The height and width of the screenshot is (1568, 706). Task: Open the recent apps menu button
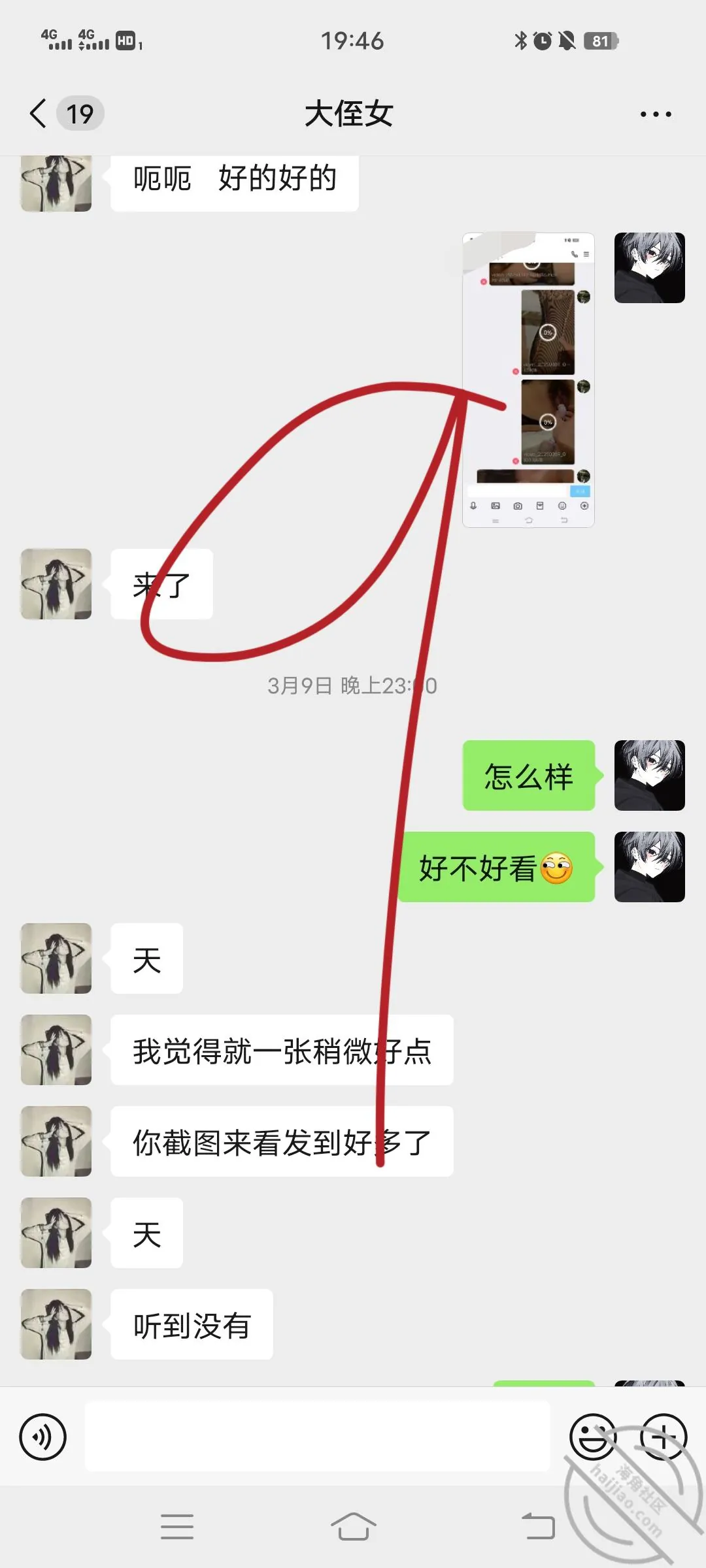pos(177,1527)
